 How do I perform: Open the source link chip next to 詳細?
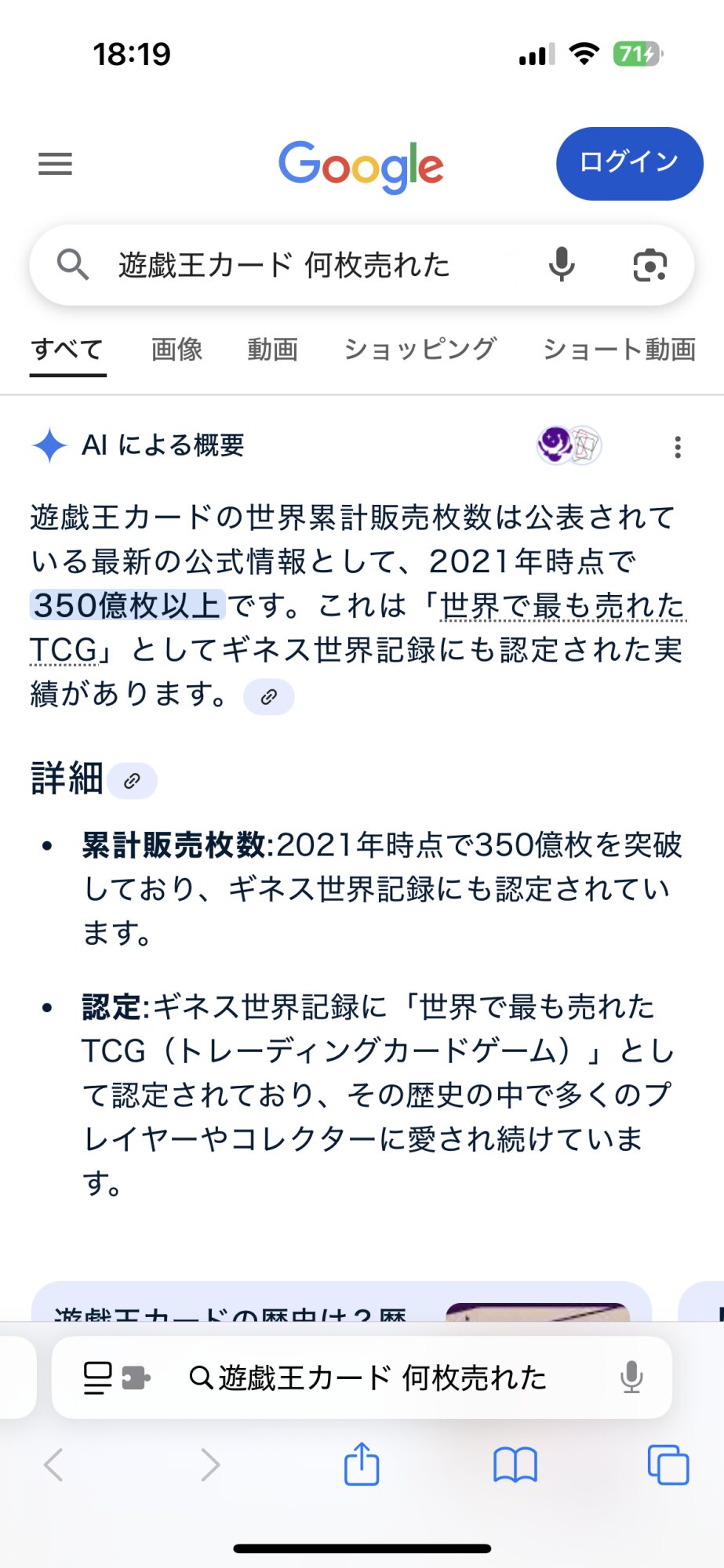click(x=132, y=781)
